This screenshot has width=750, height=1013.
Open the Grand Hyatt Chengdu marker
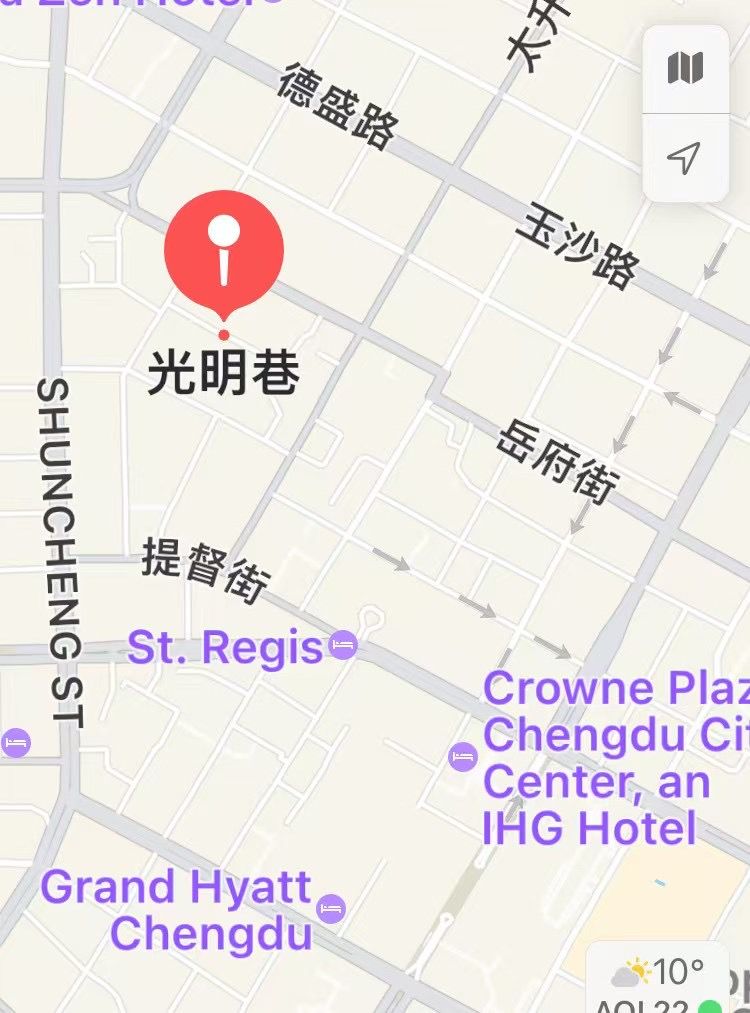(x=331, y=909)
